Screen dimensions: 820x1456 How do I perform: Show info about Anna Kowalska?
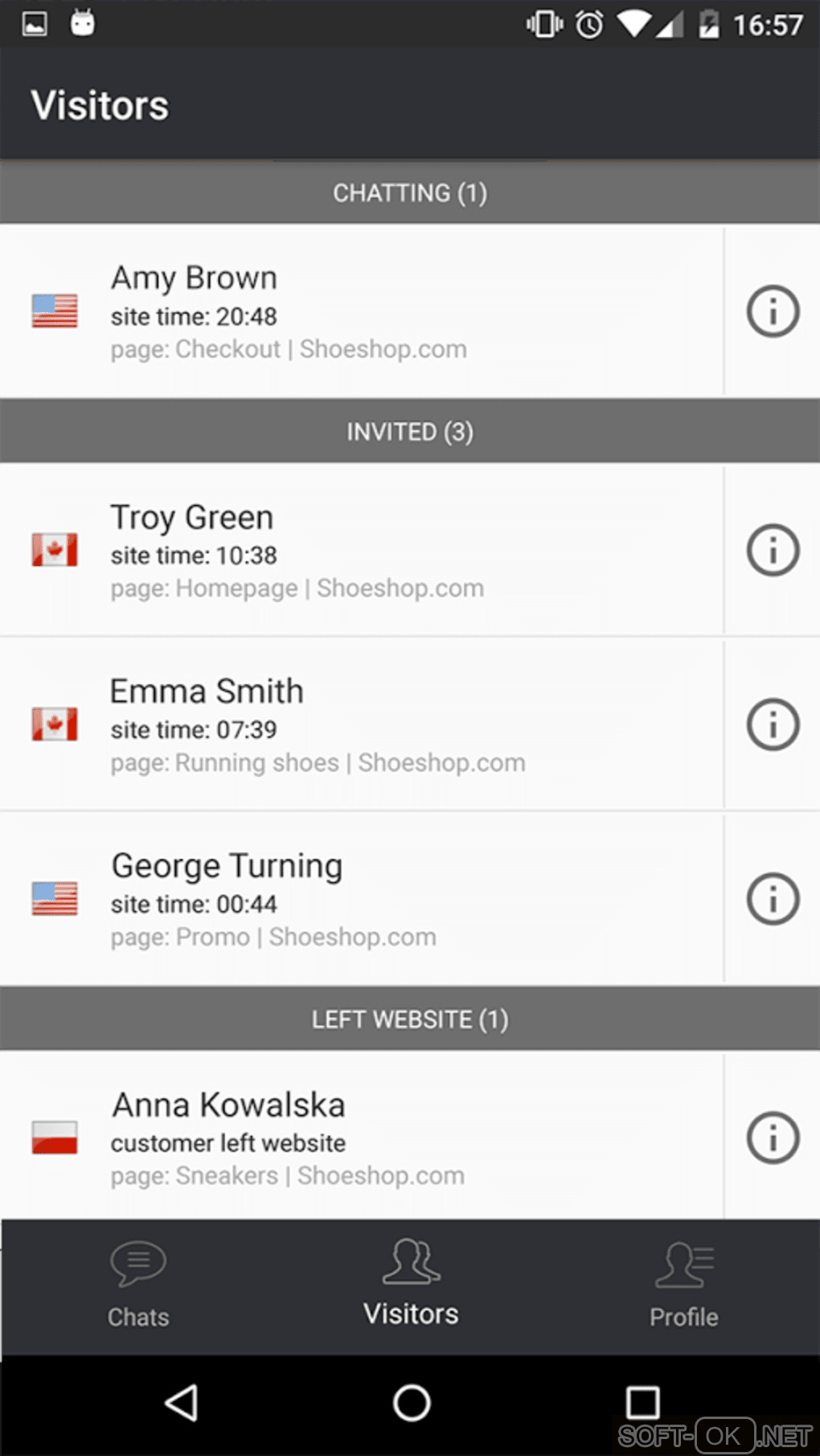click(773, 1138)
